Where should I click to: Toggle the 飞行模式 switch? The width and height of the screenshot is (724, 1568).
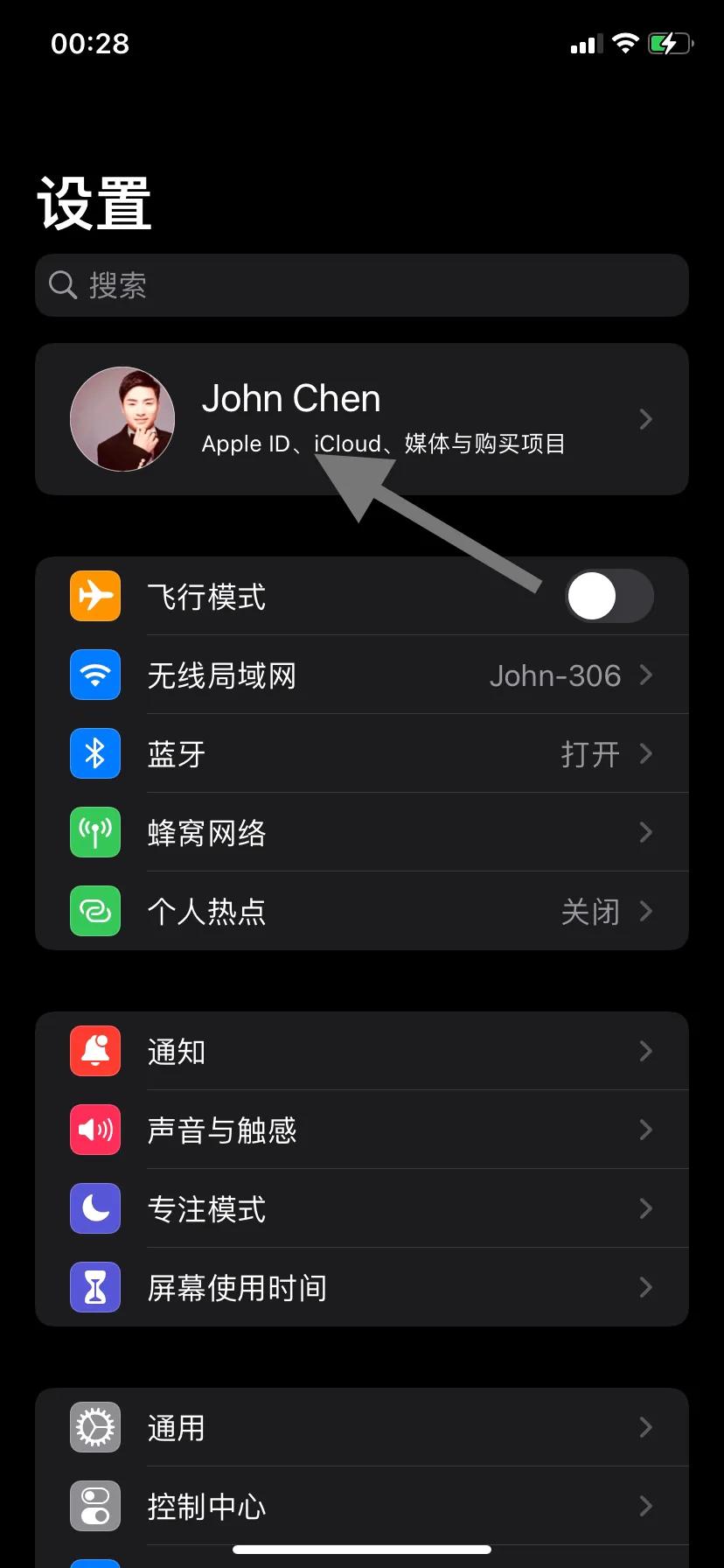pyautogui.click(x=609, y=596)
